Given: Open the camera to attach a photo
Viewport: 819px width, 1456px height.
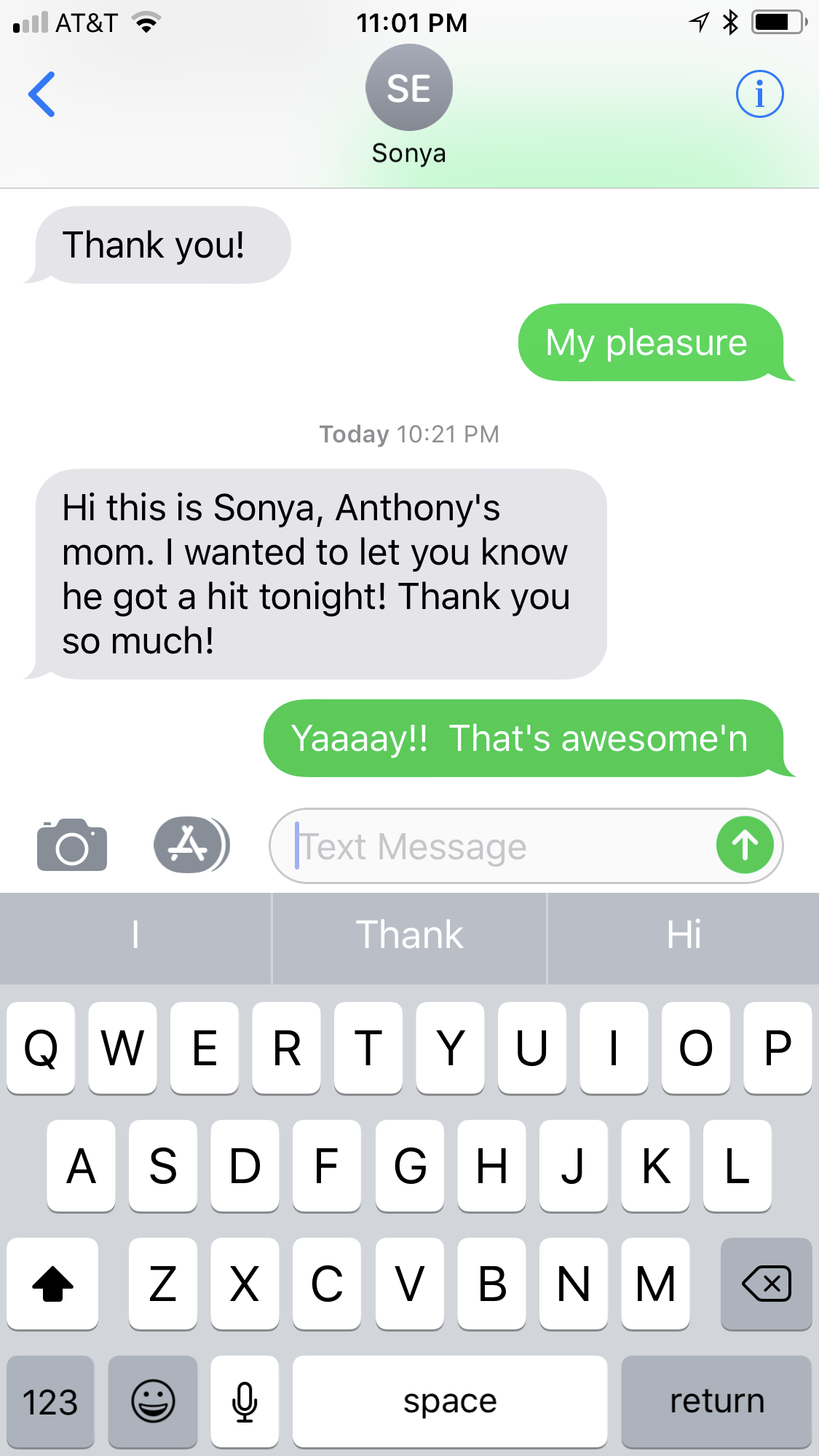Looking at the screenshot, I should pyautogui.click(x=72, y=845).
